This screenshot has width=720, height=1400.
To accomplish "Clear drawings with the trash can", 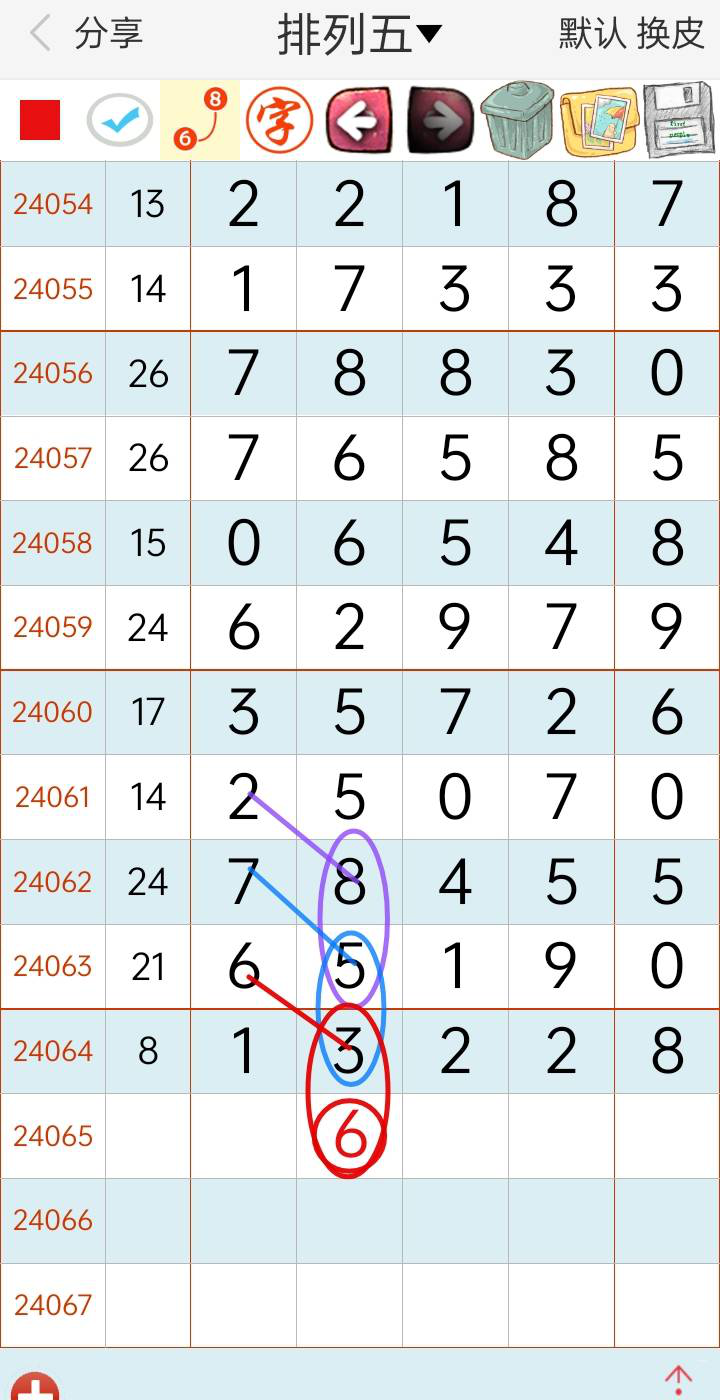I will pos(517,121).
